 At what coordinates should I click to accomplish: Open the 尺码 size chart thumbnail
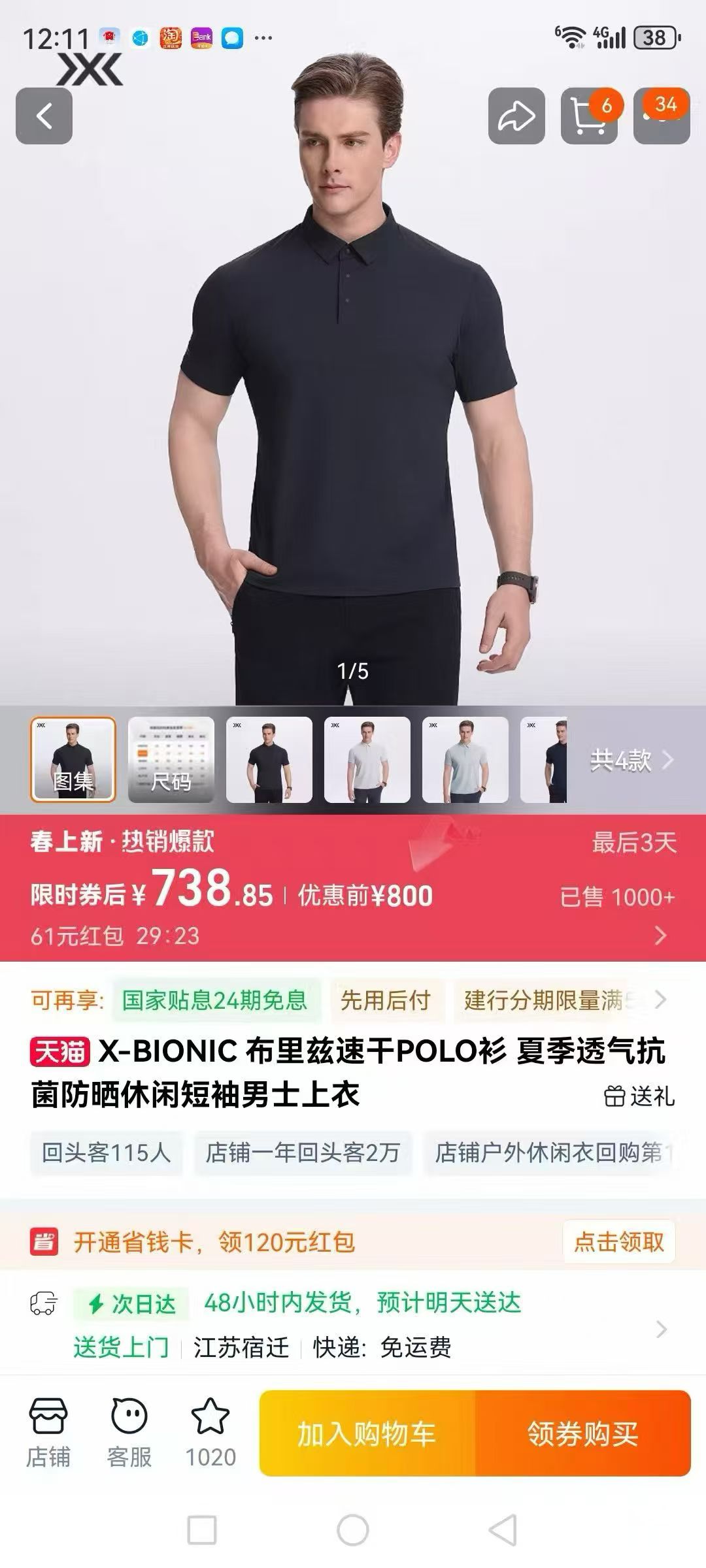click(x=171, y=760)
